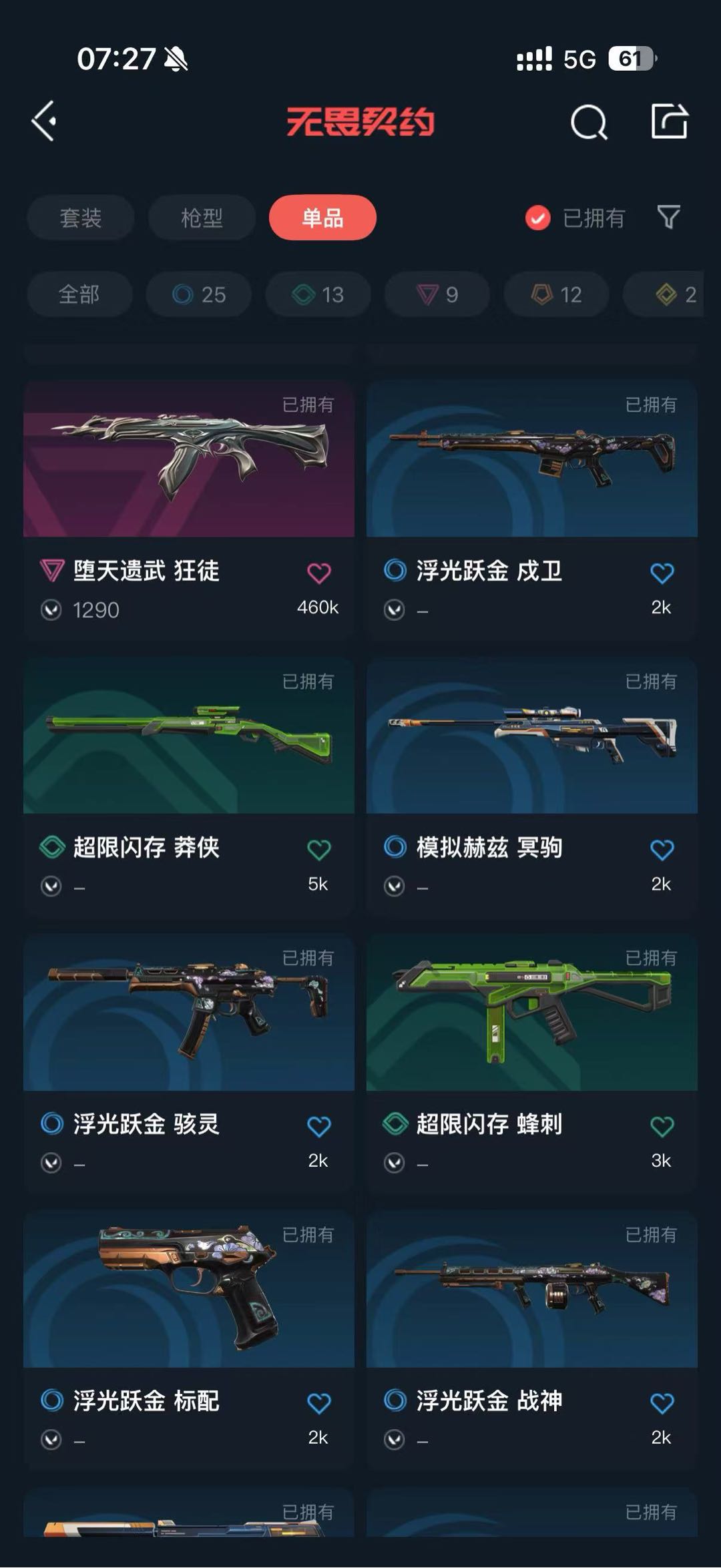Select the 单品 tab
The image size is (721, 1568).
[322, 218]
